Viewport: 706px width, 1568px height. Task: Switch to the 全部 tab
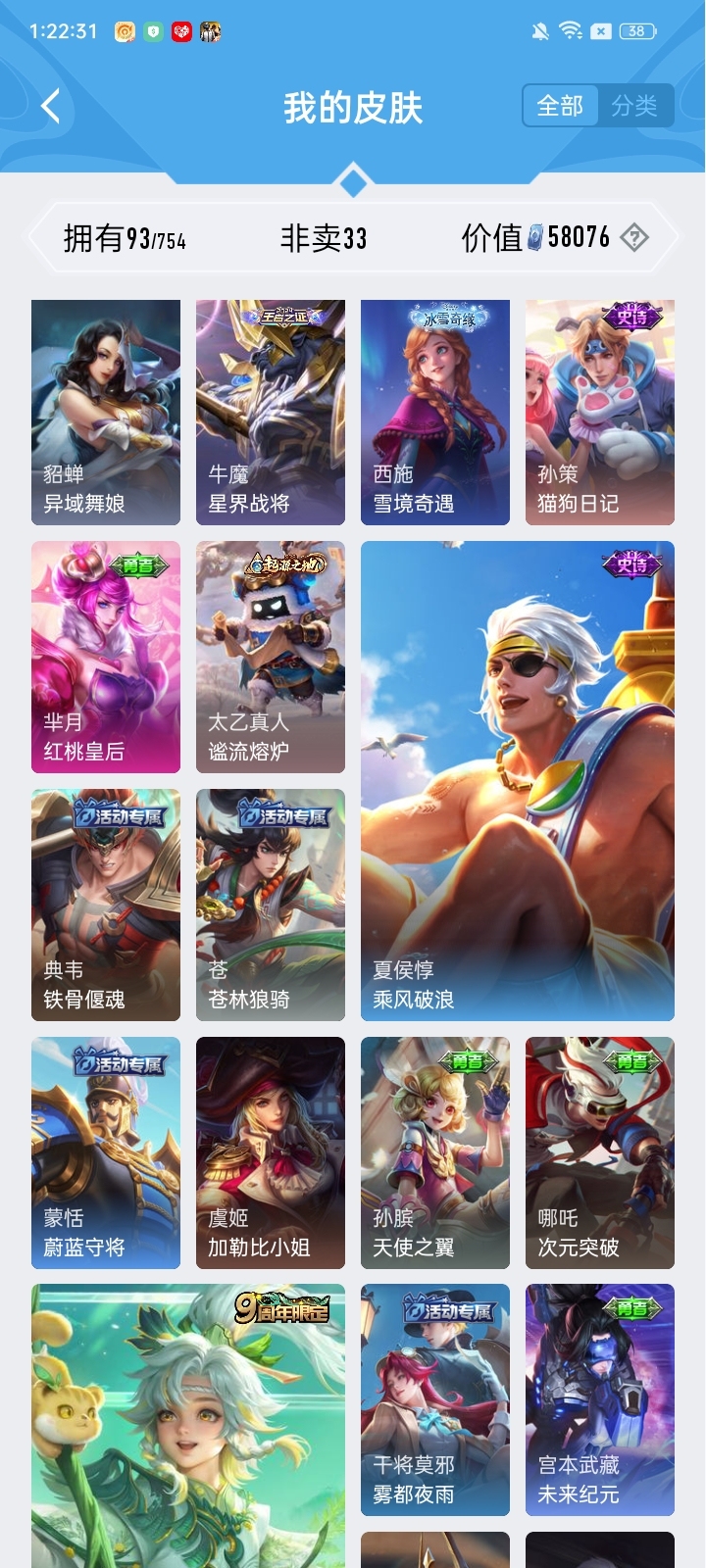[x=560, y=106]
